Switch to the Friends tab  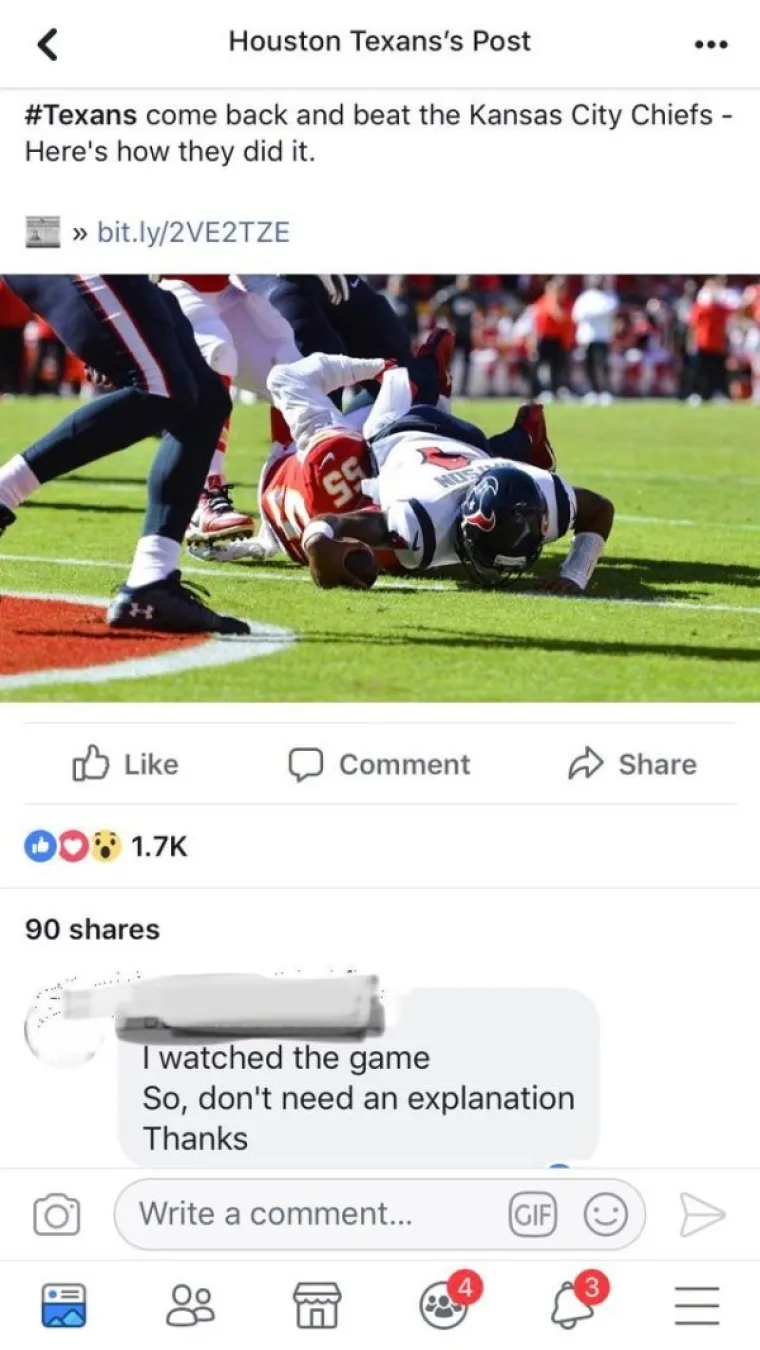pos(190,1305)
